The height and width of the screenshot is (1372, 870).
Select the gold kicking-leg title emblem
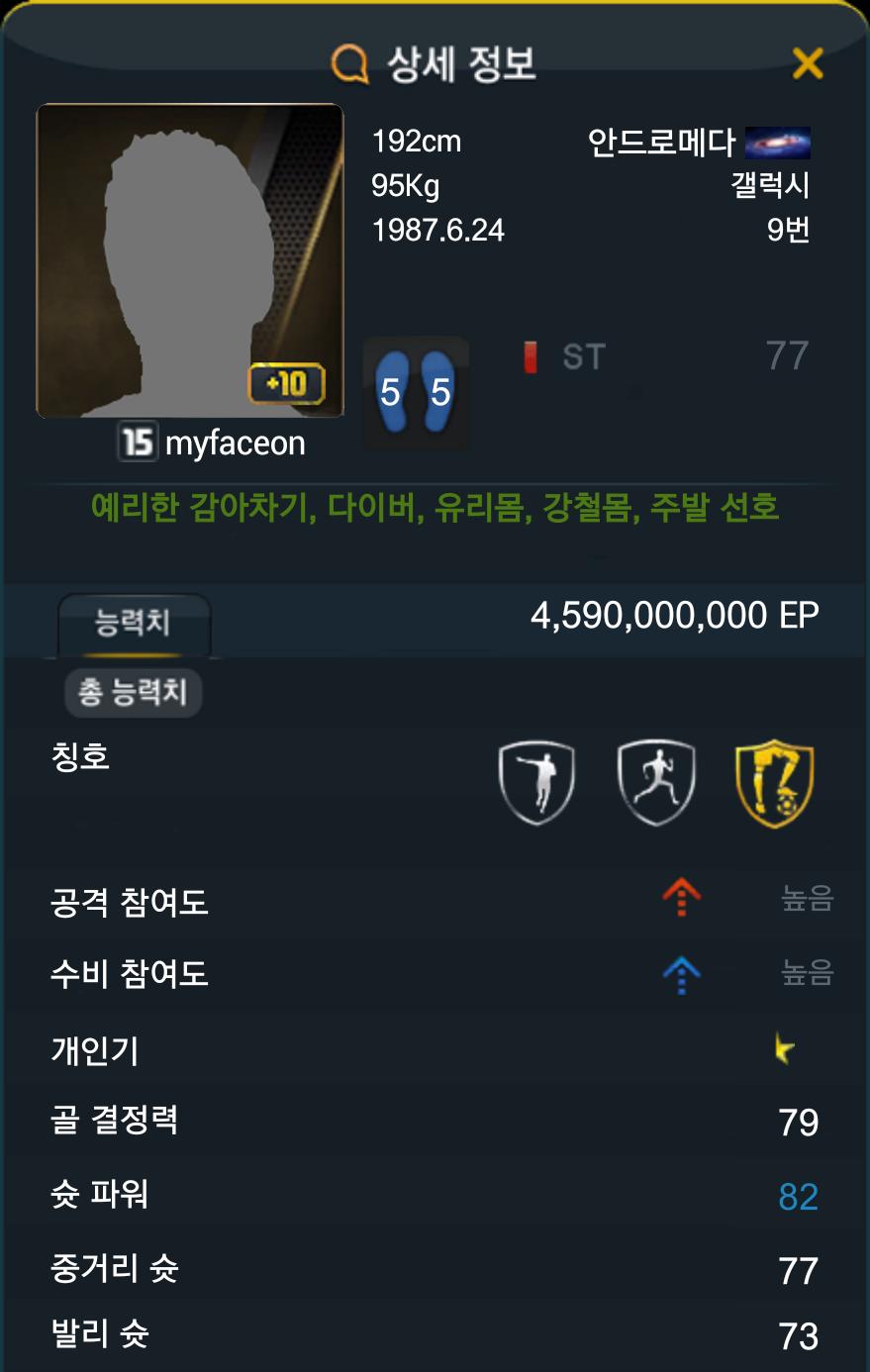tap(773, 781)
